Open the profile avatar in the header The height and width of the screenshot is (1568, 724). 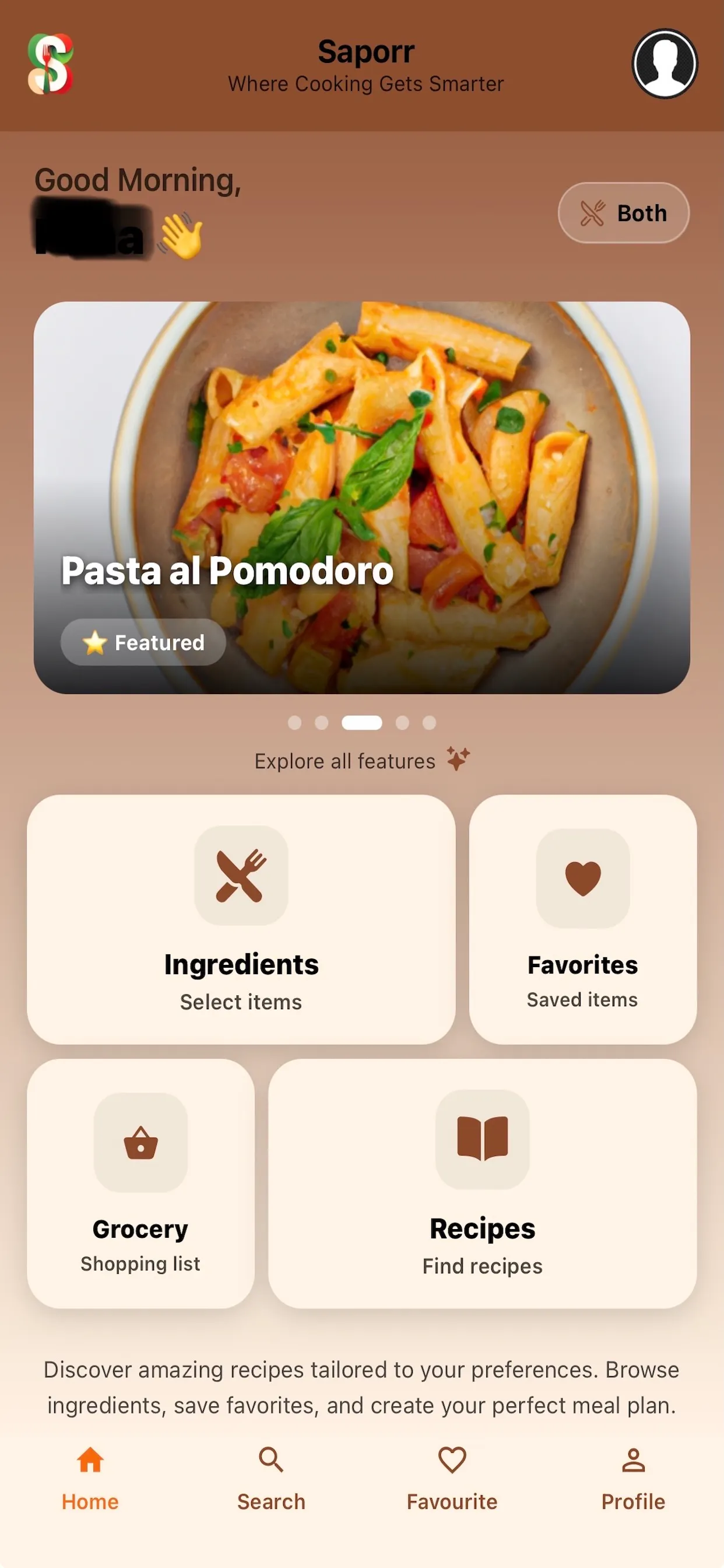(665, 64)
